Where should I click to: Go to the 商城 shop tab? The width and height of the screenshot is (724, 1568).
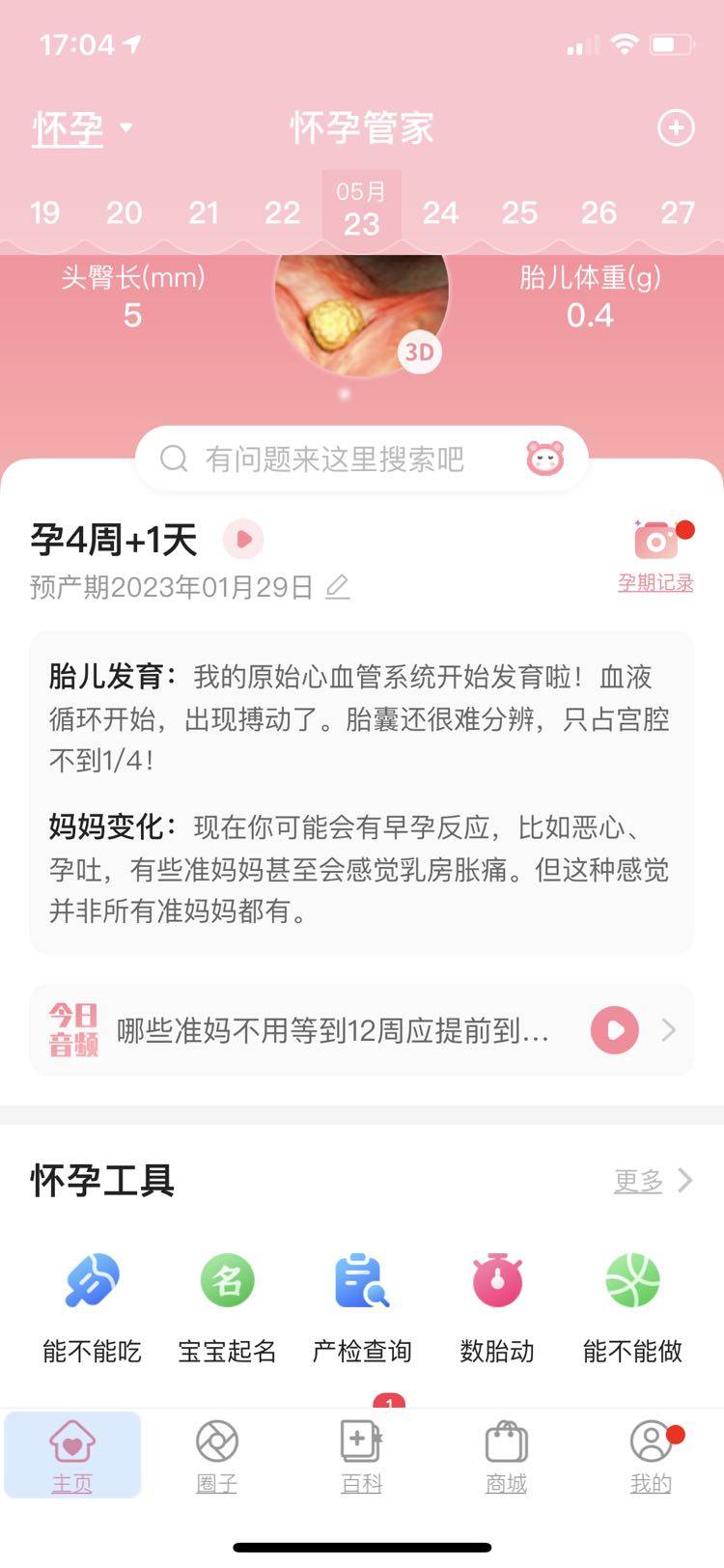[506, 1456]
